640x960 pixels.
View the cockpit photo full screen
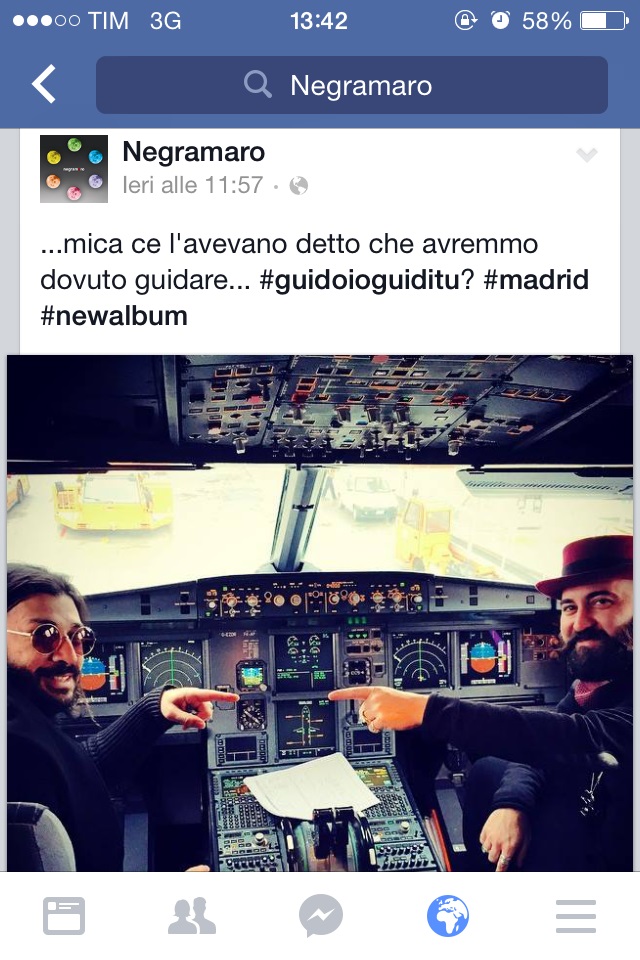click(320, 610)
